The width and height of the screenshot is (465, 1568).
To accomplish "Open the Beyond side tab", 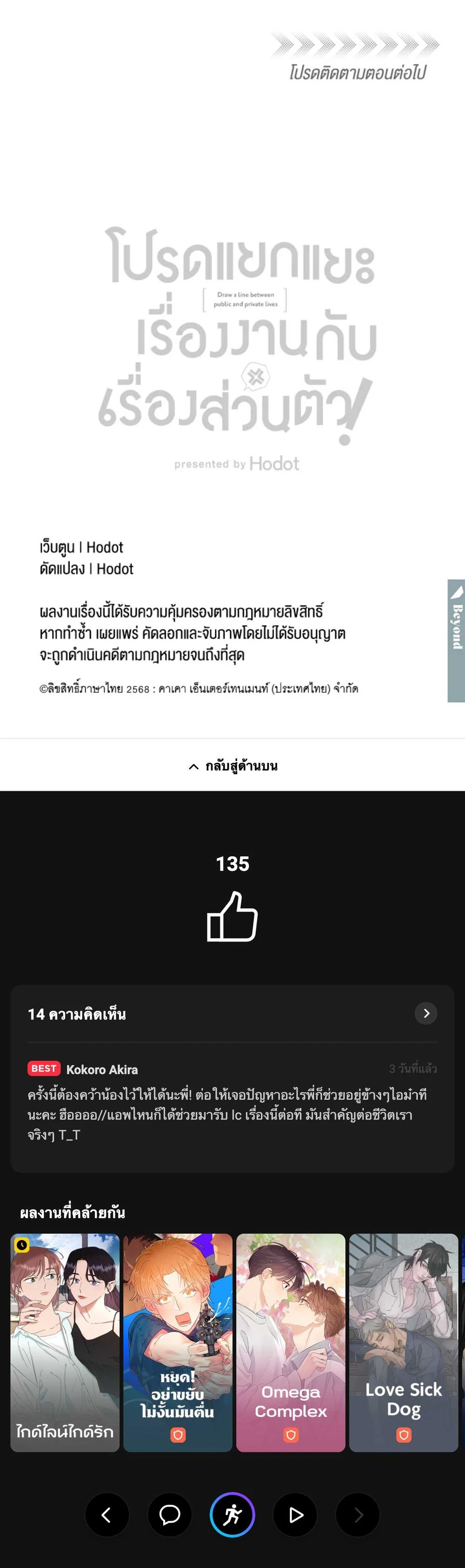I will pos(457,640).
